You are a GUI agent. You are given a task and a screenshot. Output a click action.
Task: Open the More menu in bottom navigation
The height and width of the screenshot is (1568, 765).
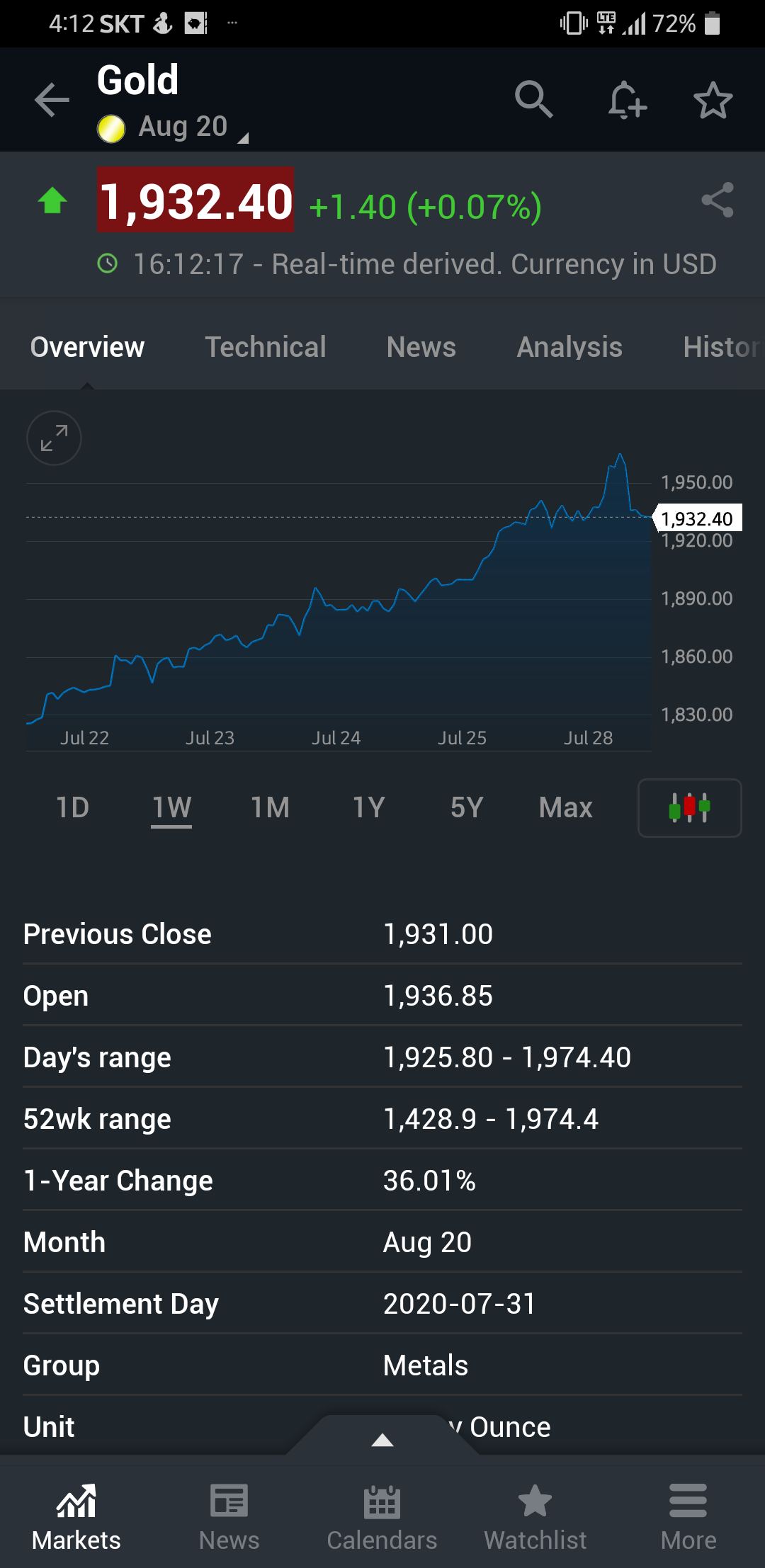point(688,1516)
